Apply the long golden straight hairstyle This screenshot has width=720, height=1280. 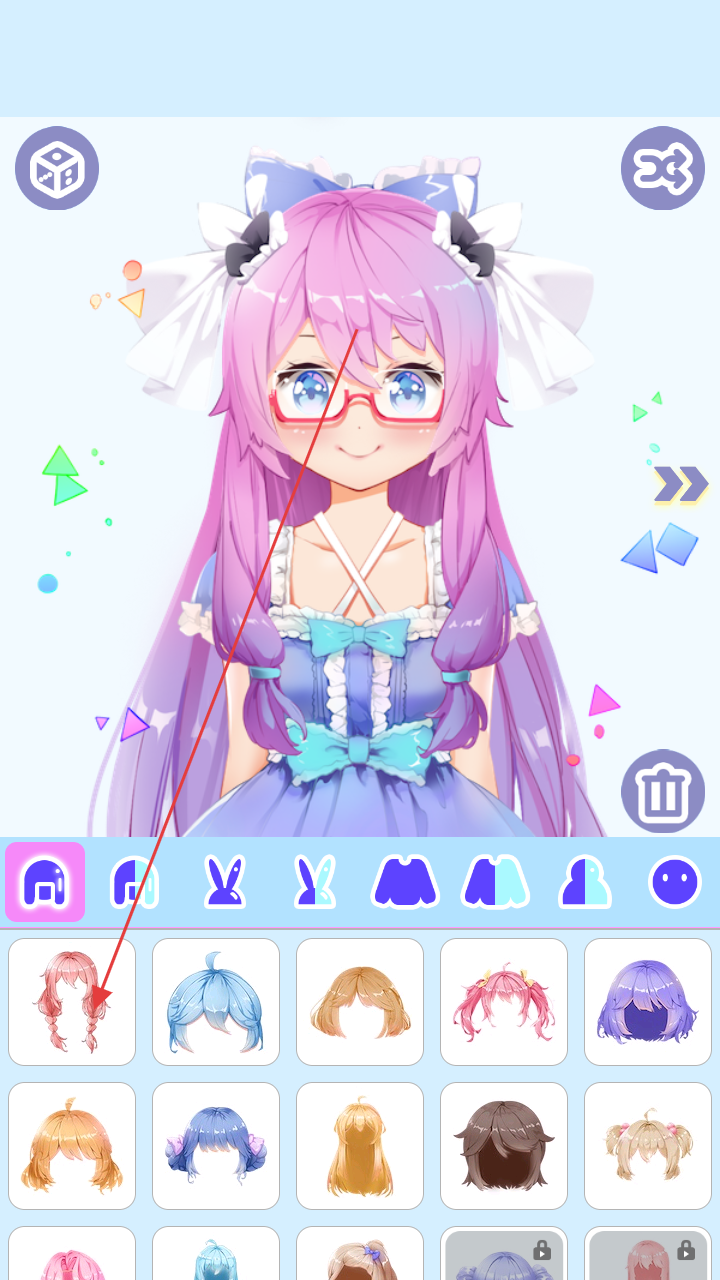tap(360, 1146)
